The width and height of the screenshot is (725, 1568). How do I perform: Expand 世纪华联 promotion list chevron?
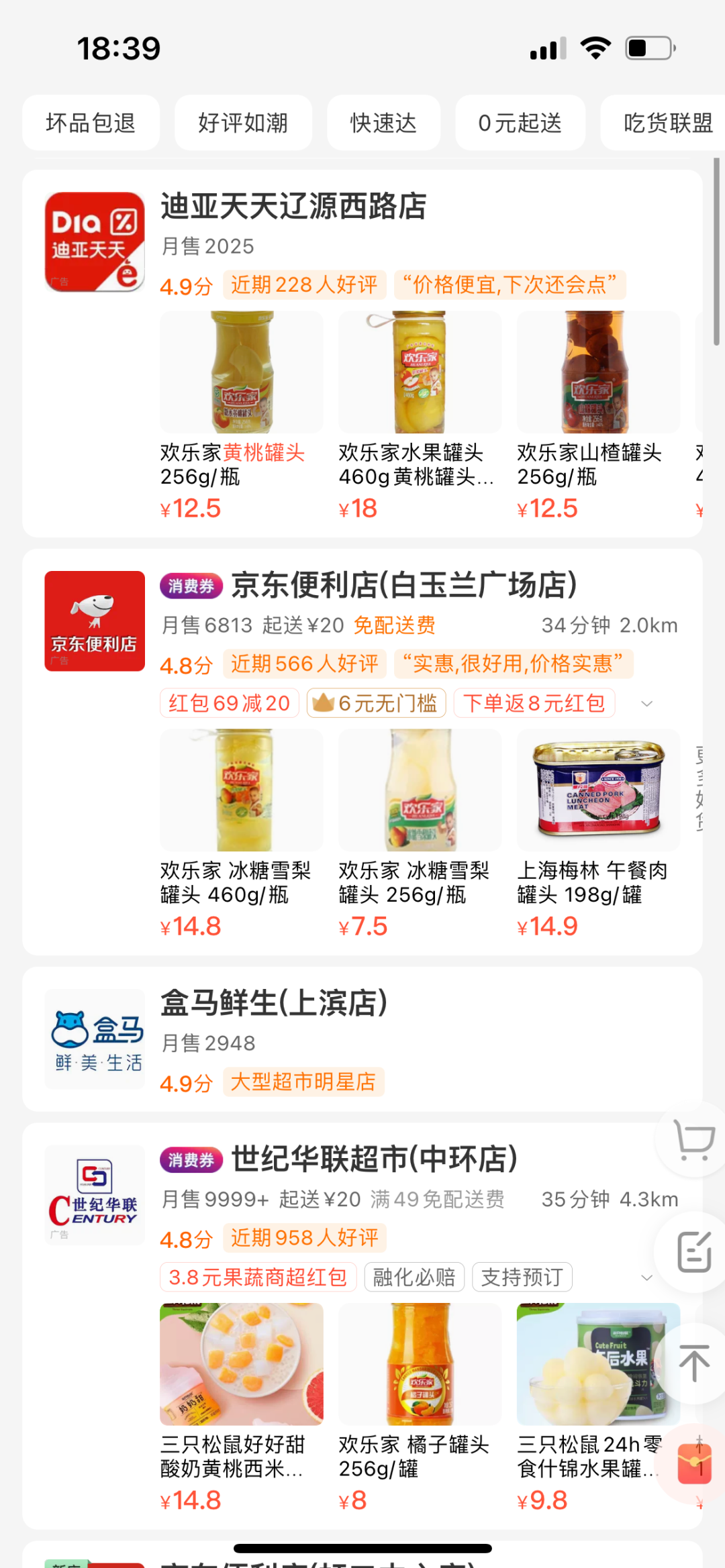click(x=646, y=1277)
